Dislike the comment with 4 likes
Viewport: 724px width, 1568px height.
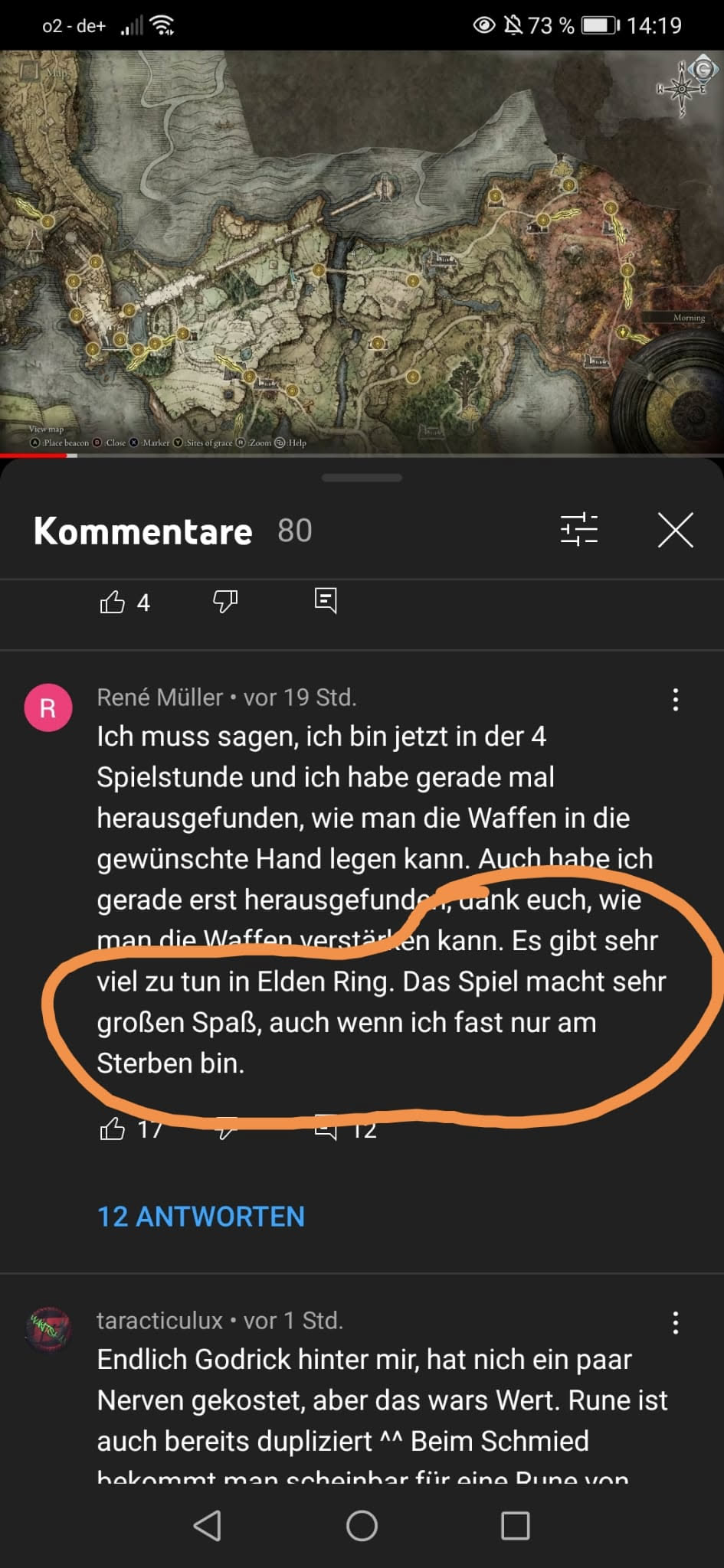(x=225, y=602)
